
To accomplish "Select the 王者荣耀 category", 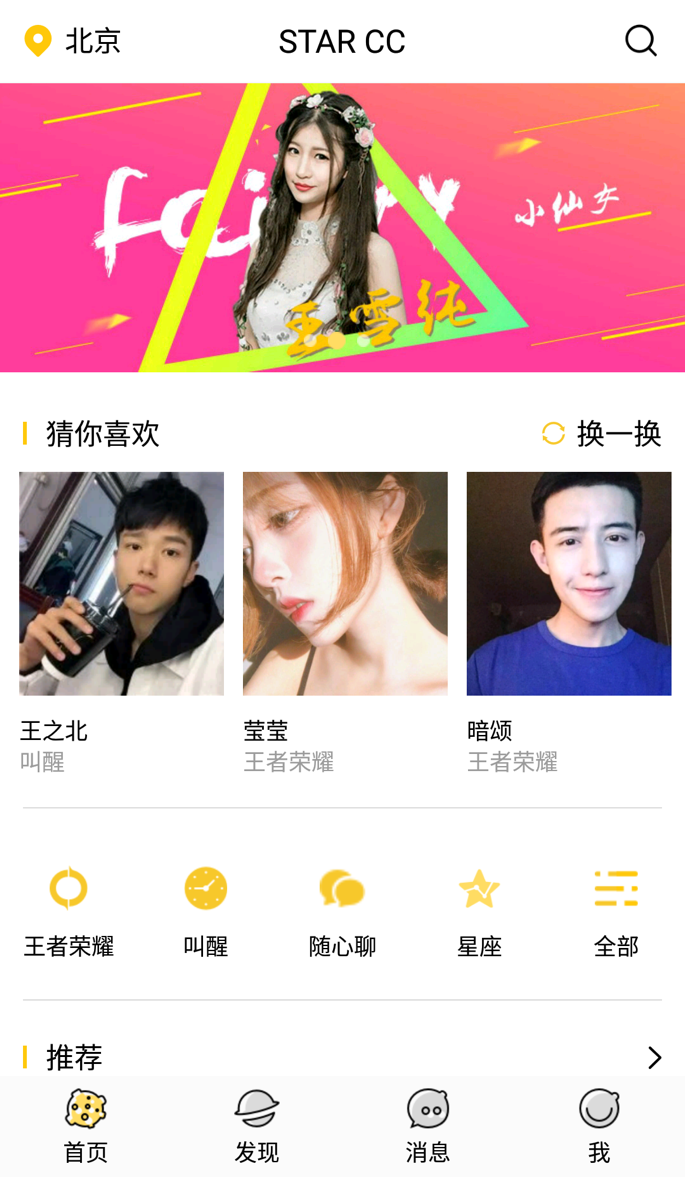I will [68, 910].
